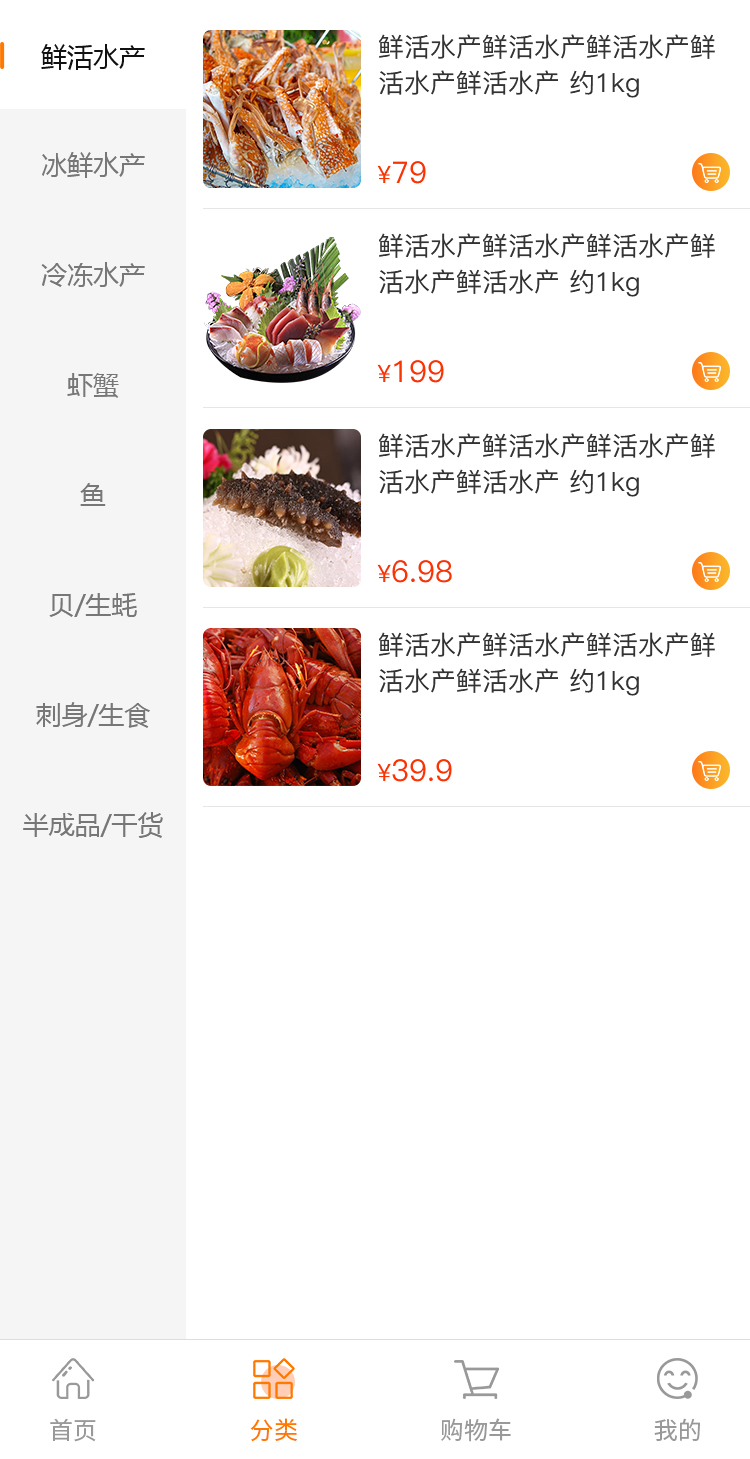Tap the 分类 tab in bottom bar
The image size is (750, 1459).
(274, 1399)
